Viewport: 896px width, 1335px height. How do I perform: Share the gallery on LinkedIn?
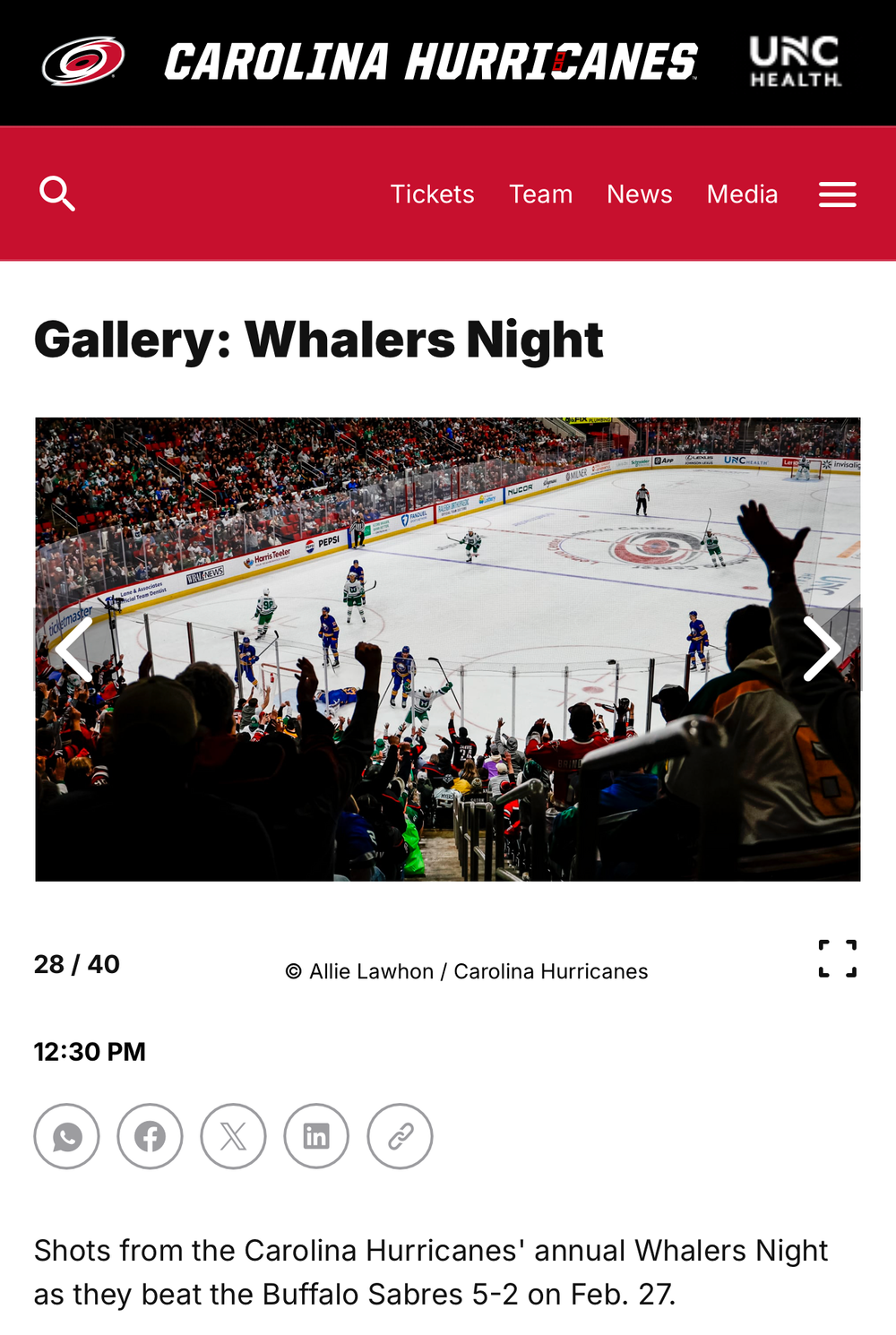pyautogui.click(x=316, y=1136)
